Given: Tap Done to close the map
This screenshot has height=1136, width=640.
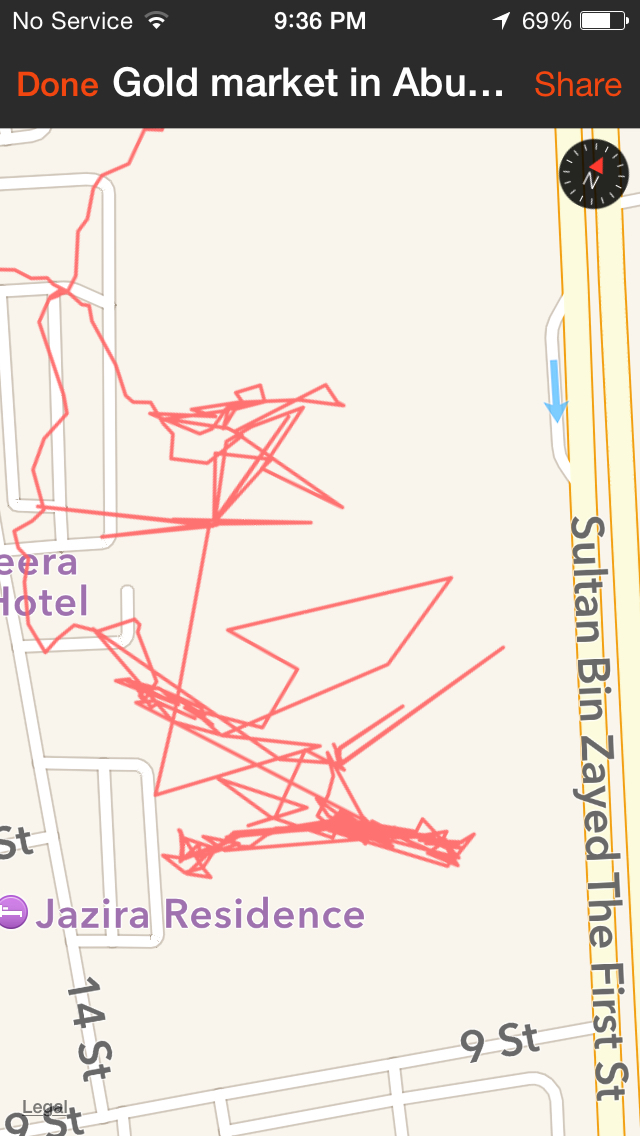Looking at the screenshot, I should 57,85.
